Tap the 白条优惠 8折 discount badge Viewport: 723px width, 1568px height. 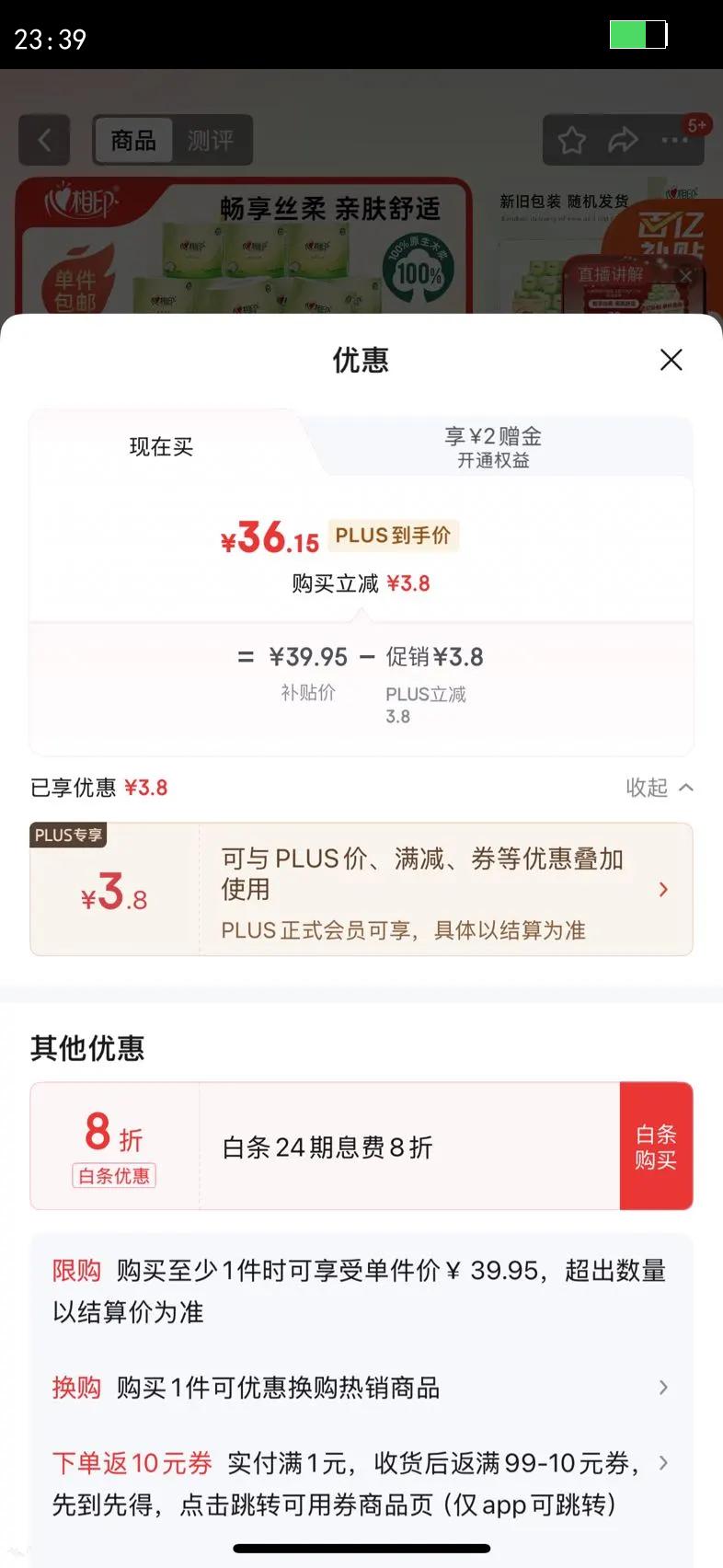[x=113, y=1146]
